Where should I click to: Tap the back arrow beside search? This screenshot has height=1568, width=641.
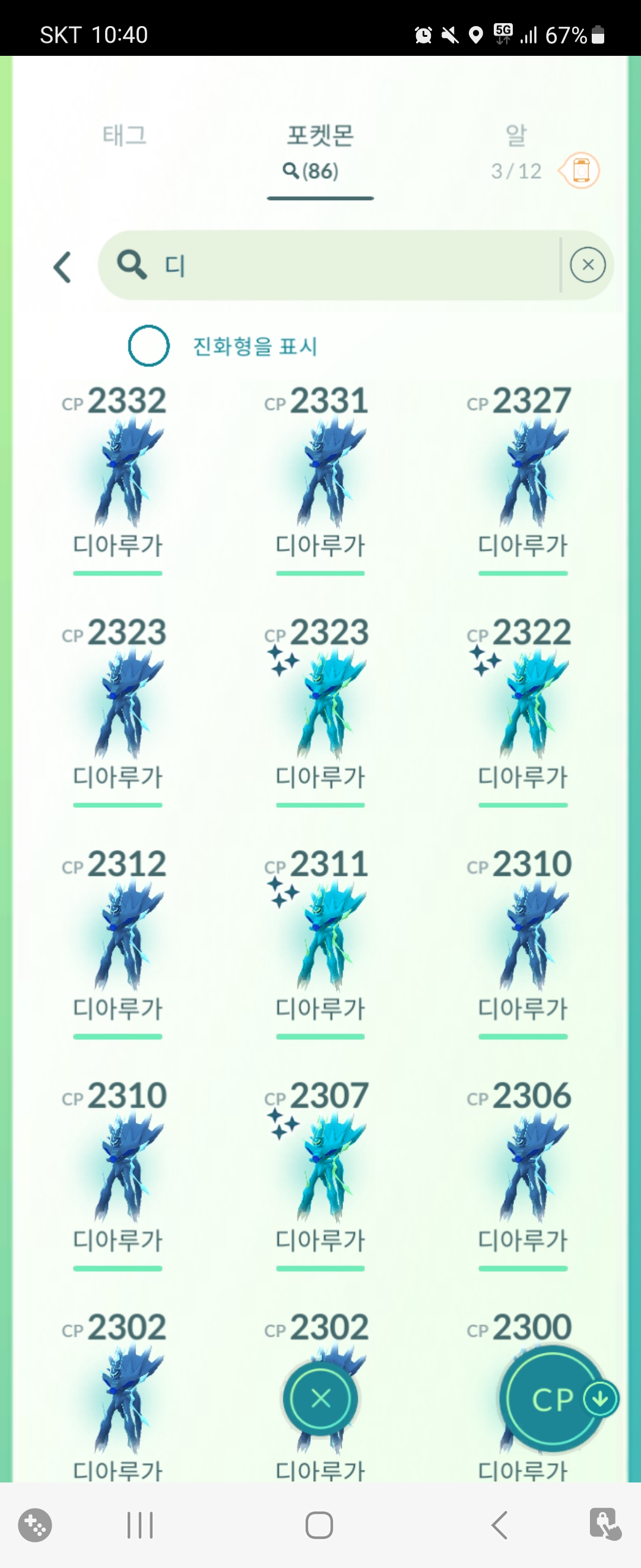63,267
